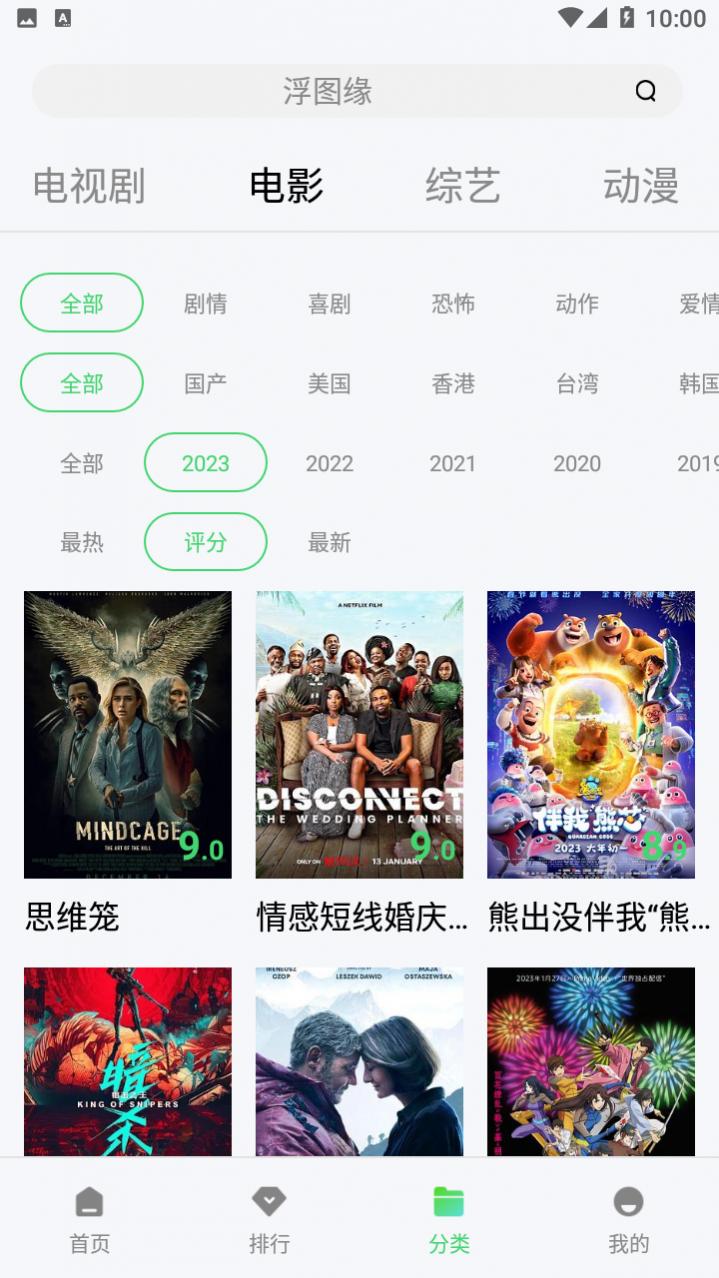
Task: Go to the 首页 tab
Action: point(89,1220)
